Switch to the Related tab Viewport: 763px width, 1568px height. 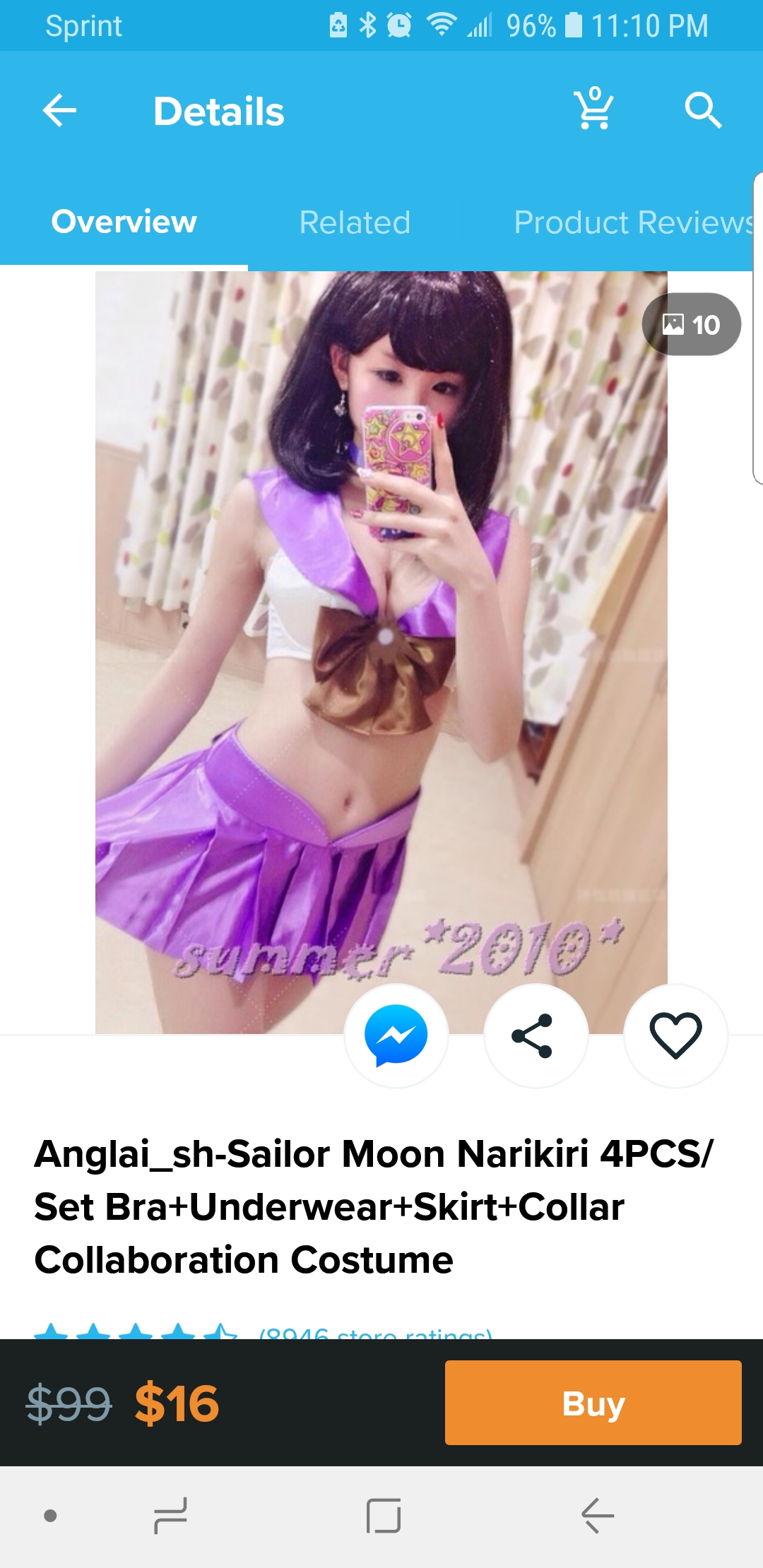(x=355, y=222)
